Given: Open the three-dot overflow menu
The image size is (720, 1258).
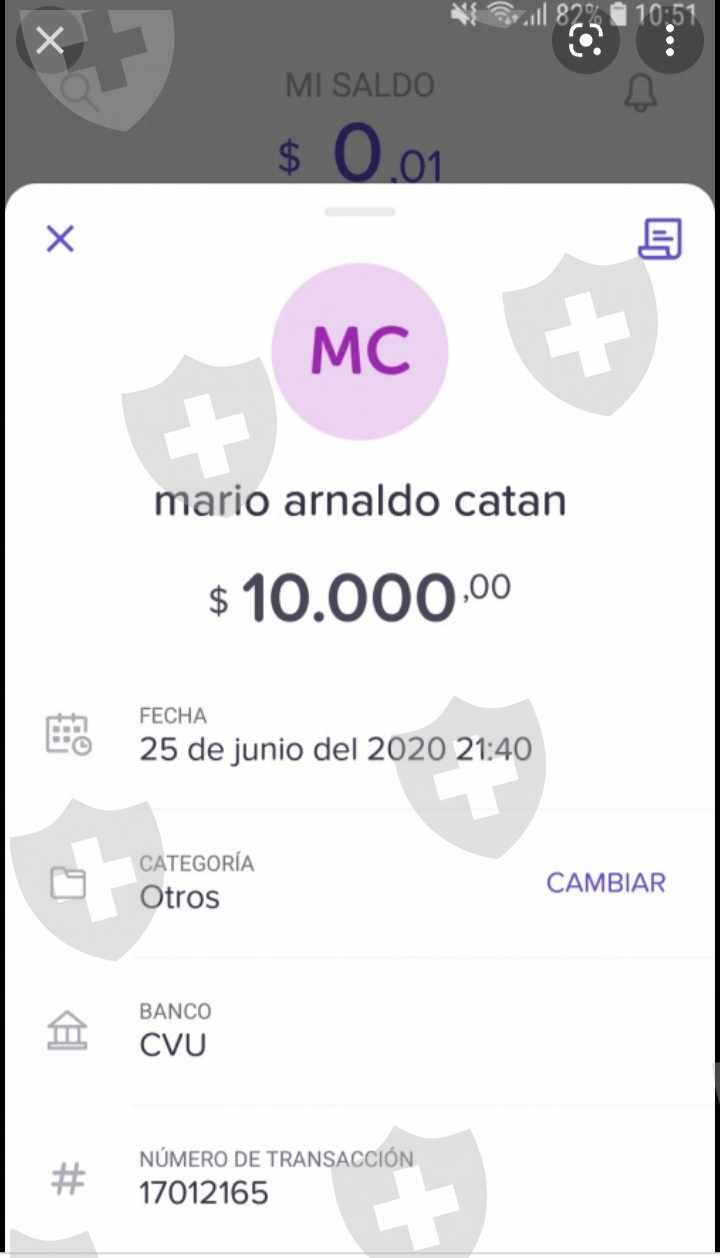Looking at the screenshot, I should click(x=670, y=41).
